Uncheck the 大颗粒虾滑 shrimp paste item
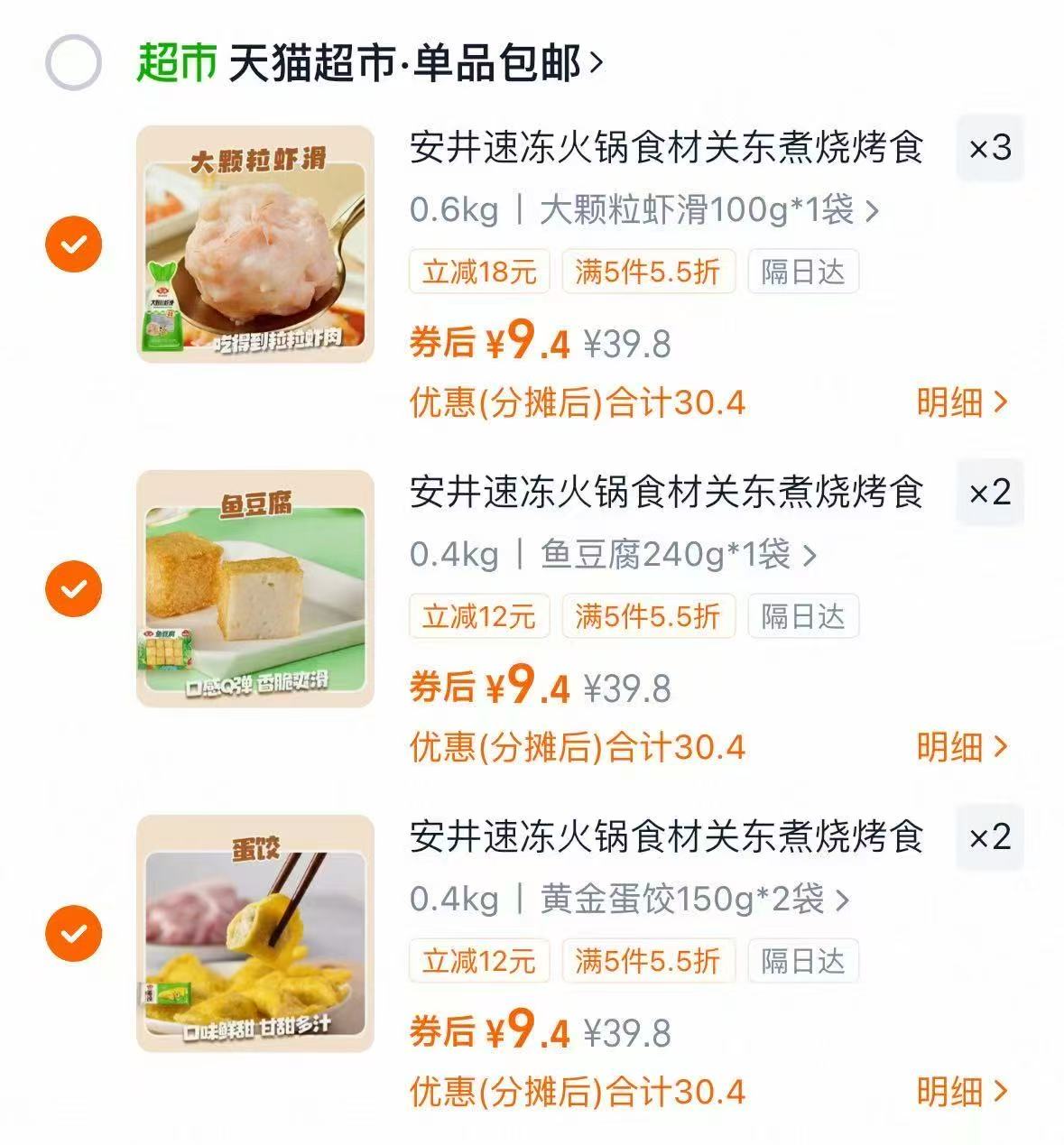This screenshot has height=1145, width=1064. pyautogui.click(x=74, y=244)
